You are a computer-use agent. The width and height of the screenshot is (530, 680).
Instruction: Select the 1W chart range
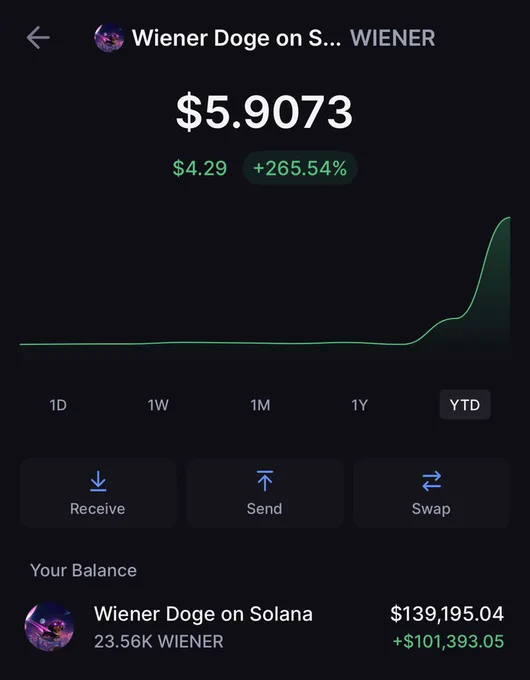click(158, 405)
